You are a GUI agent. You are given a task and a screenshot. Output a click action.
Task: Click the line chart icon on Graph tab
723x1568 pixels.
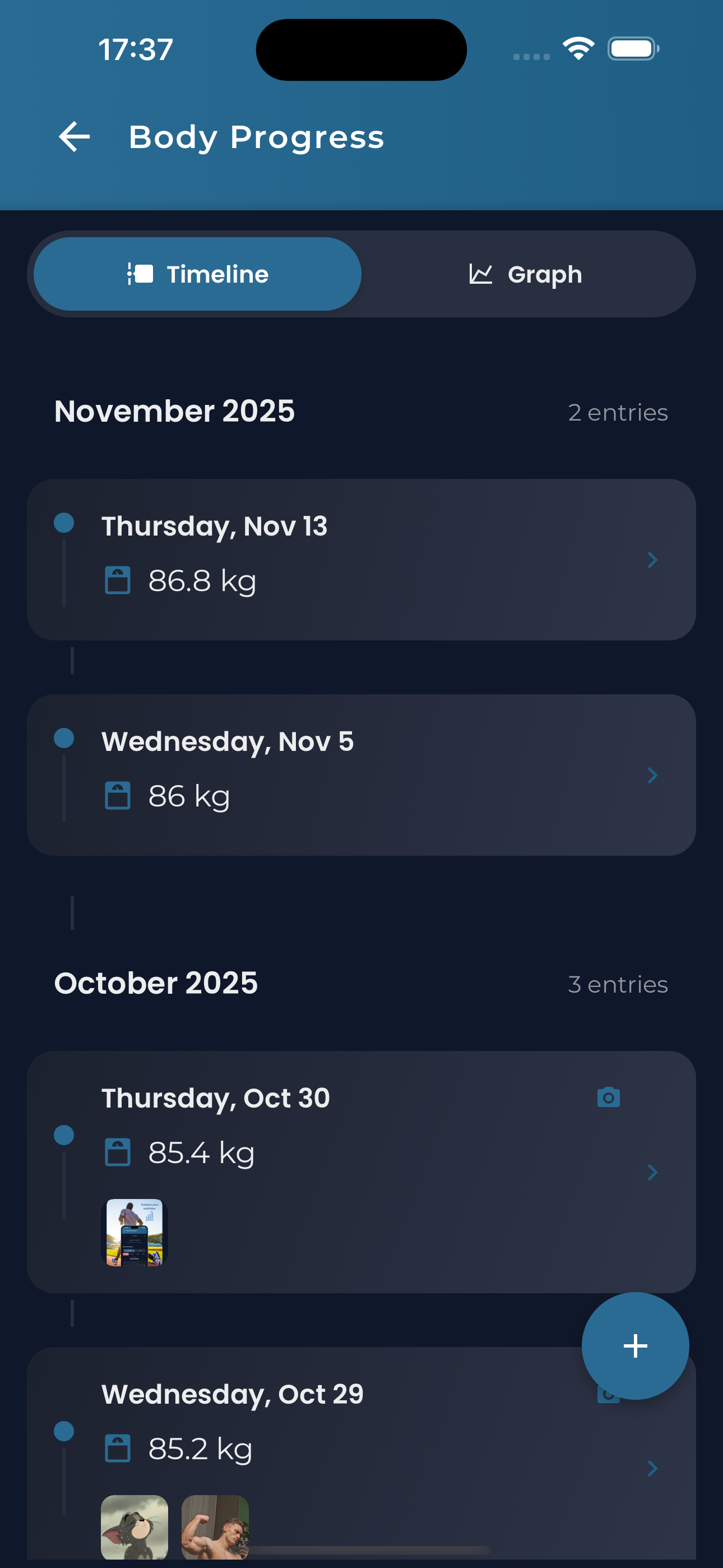pos(480,274)
